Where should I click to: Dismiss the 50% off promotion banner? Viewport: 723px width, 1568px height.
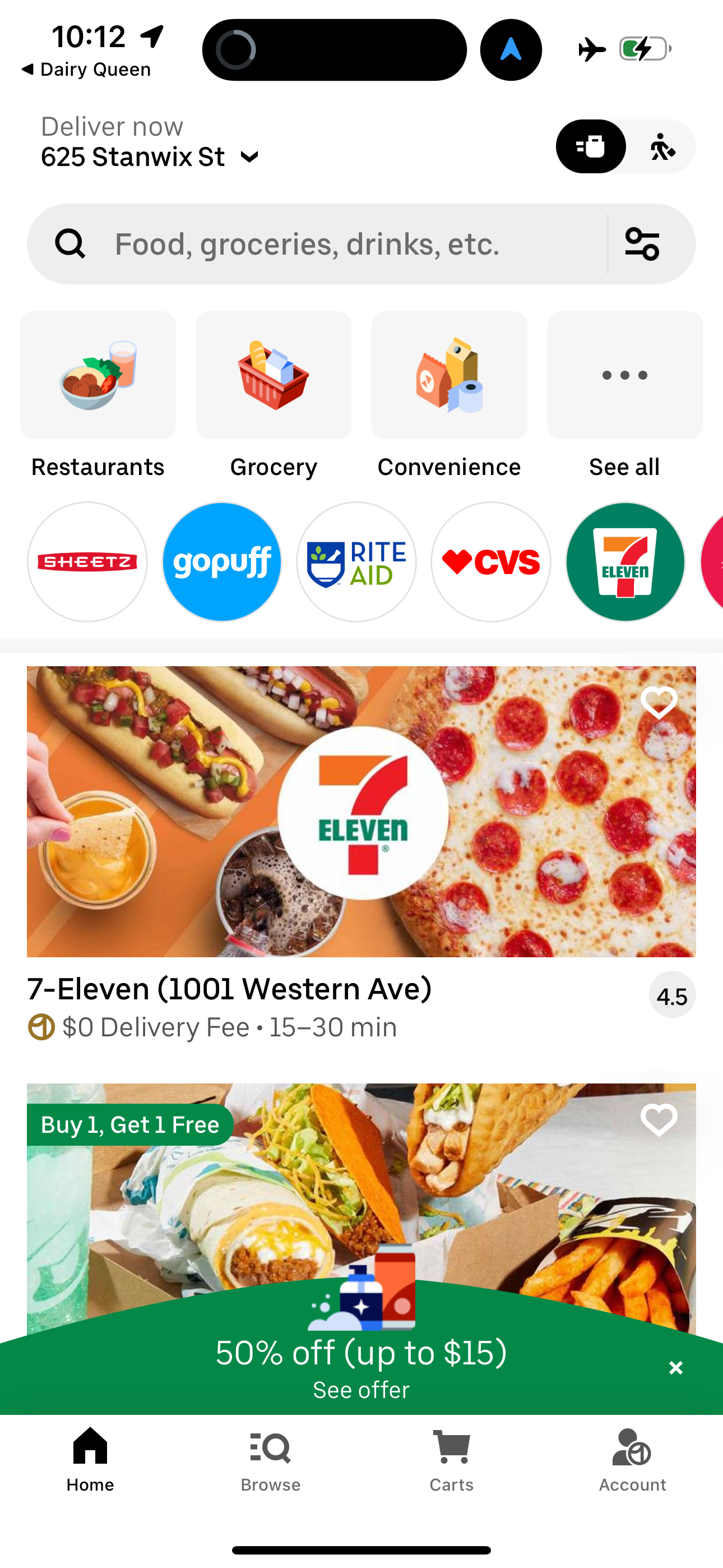pos(675,1368)
